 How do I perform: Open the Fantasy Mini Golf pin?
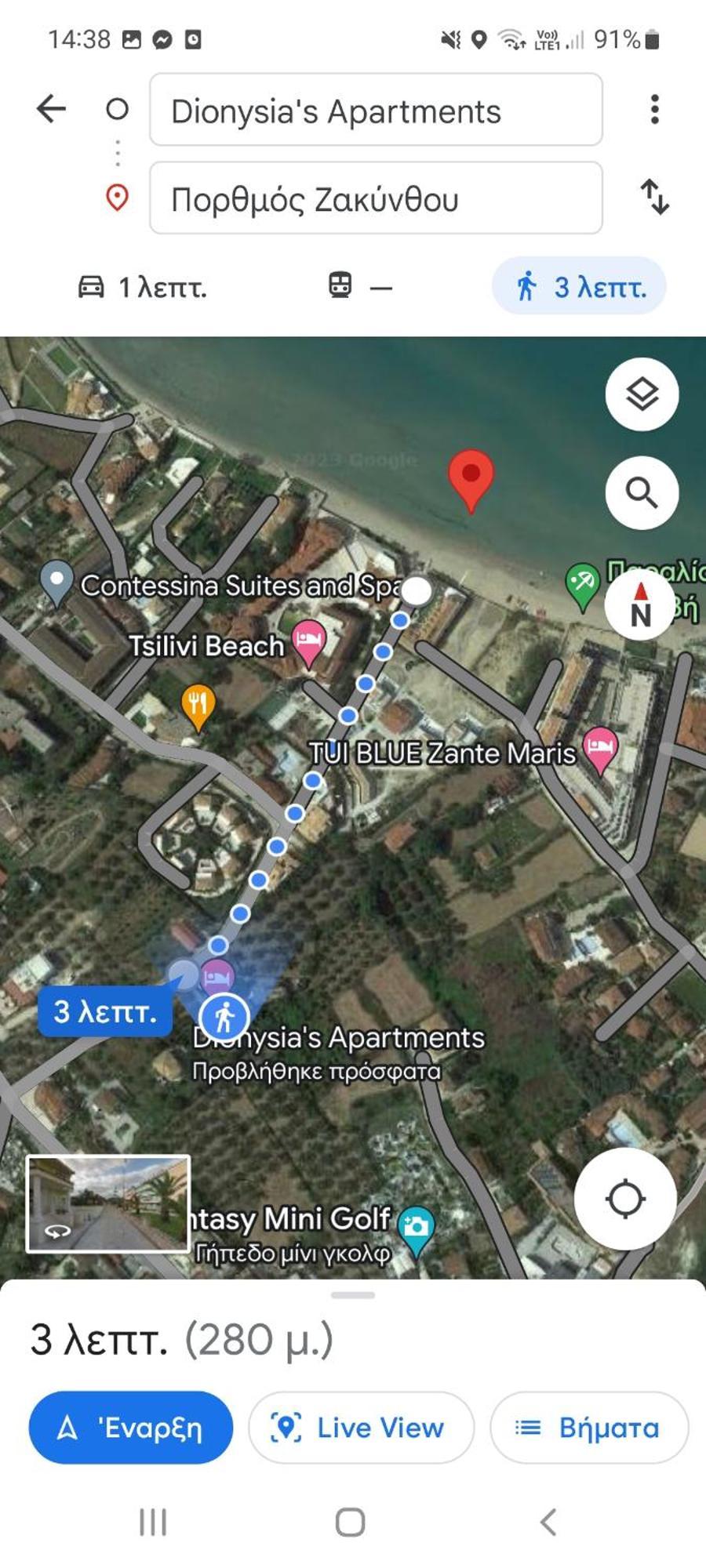(x=415, y=1226)
